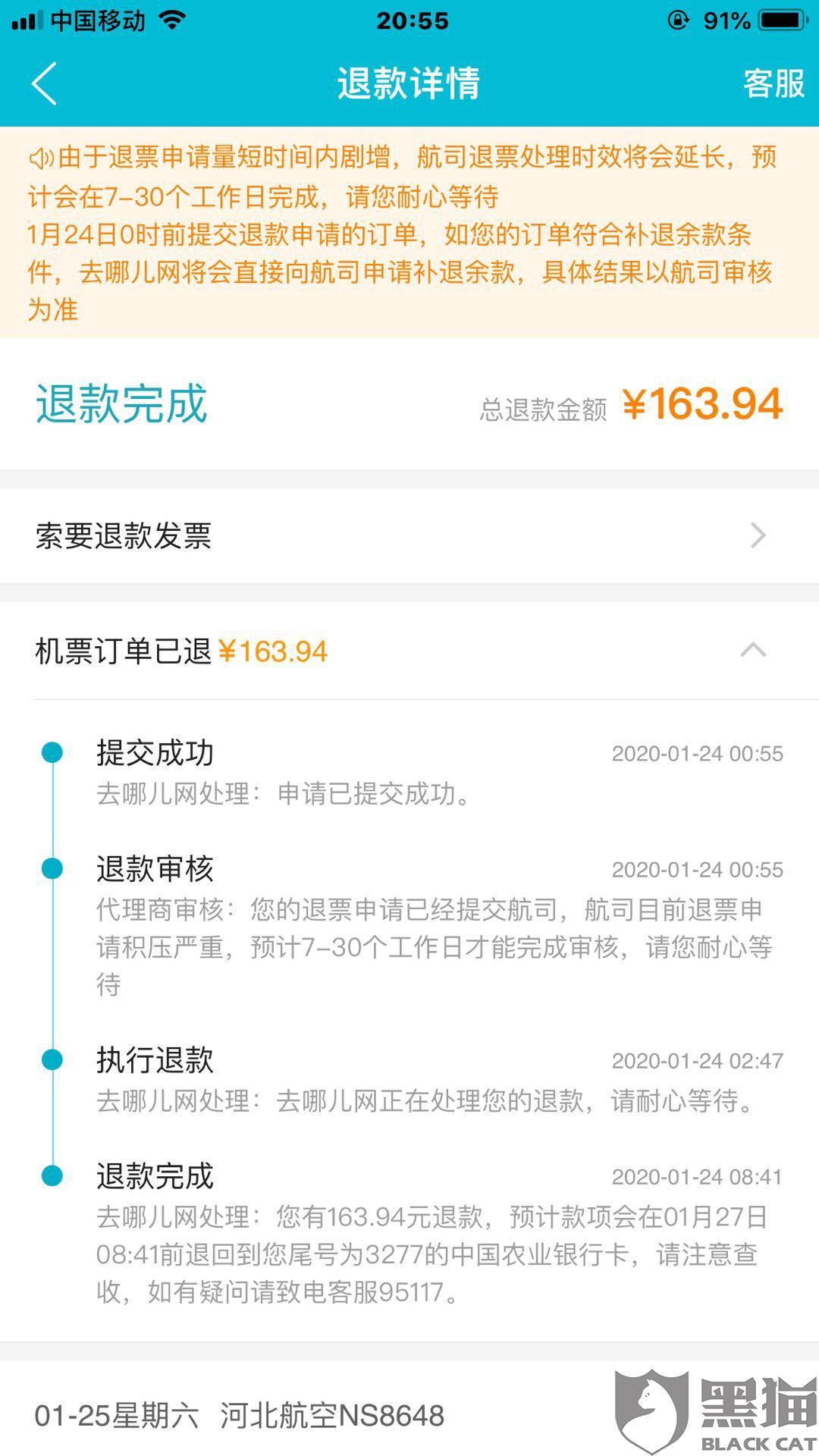The width and height of the screenshot is (819, 1456).
Task: Go back using the top-left arrow
Action: (x=45, y=83)
